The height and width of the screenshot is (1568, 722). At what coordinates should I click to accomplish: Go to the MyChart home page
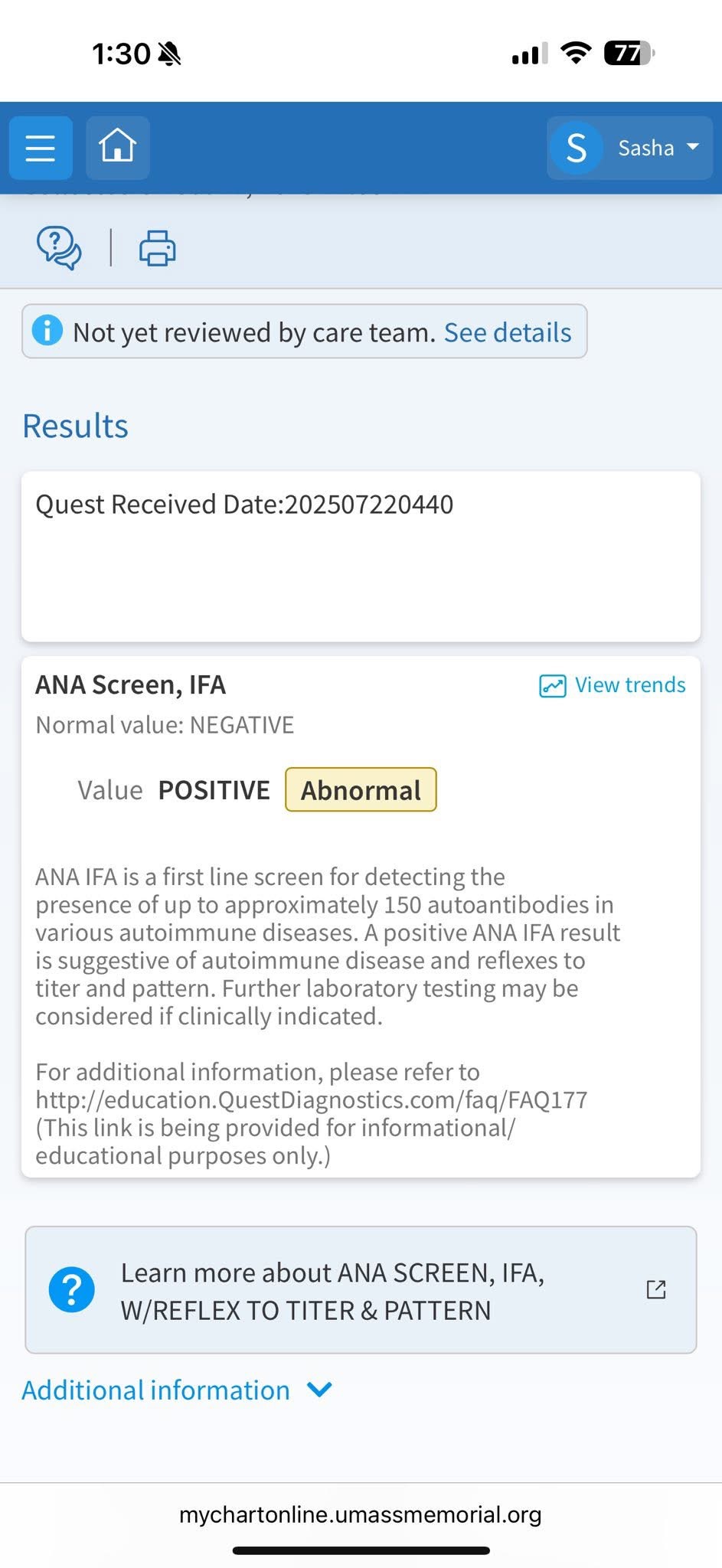(x=117, y=147)
